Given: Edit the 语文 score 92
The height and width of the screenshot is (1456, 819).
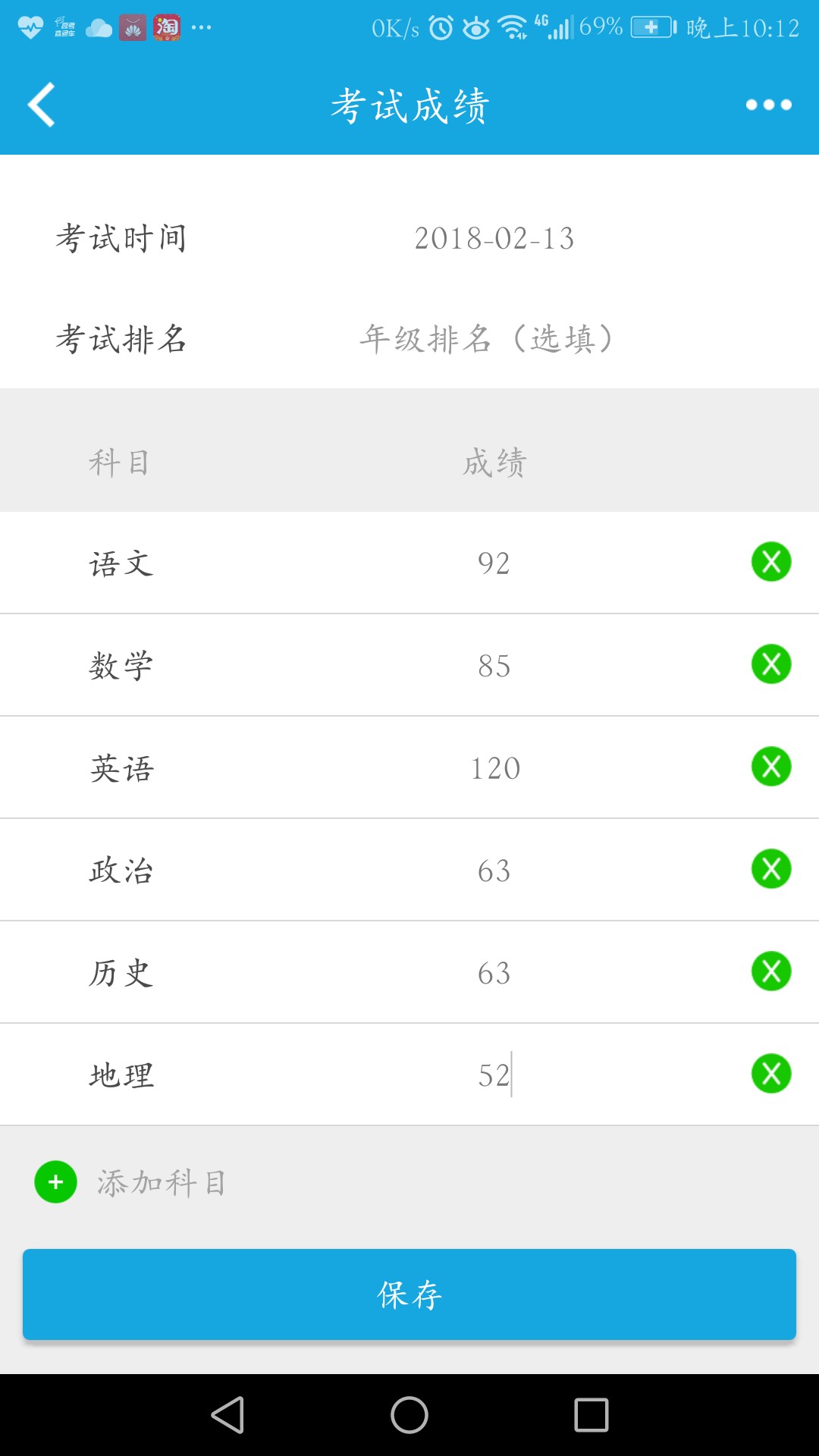Looking at the screenshot, I should click(494, 563).
